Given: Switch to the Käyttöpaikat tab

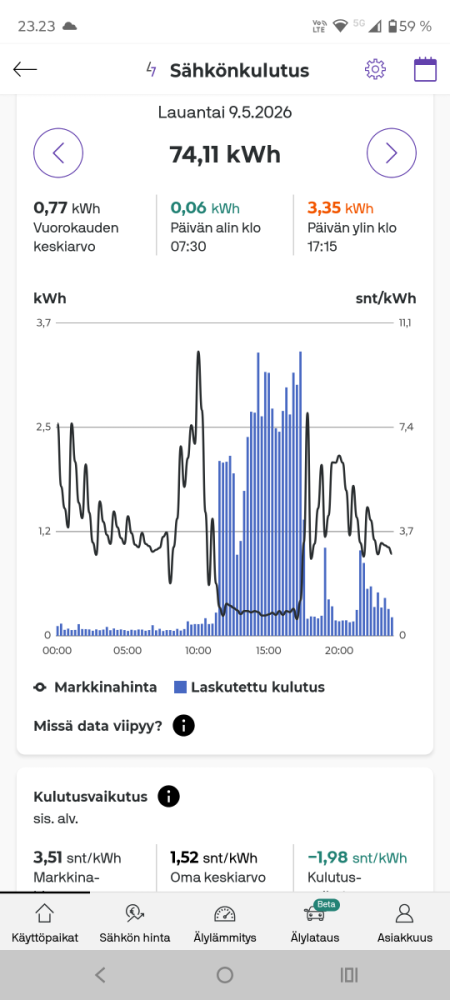Looking at the screenshot, I should click(45, 922).
